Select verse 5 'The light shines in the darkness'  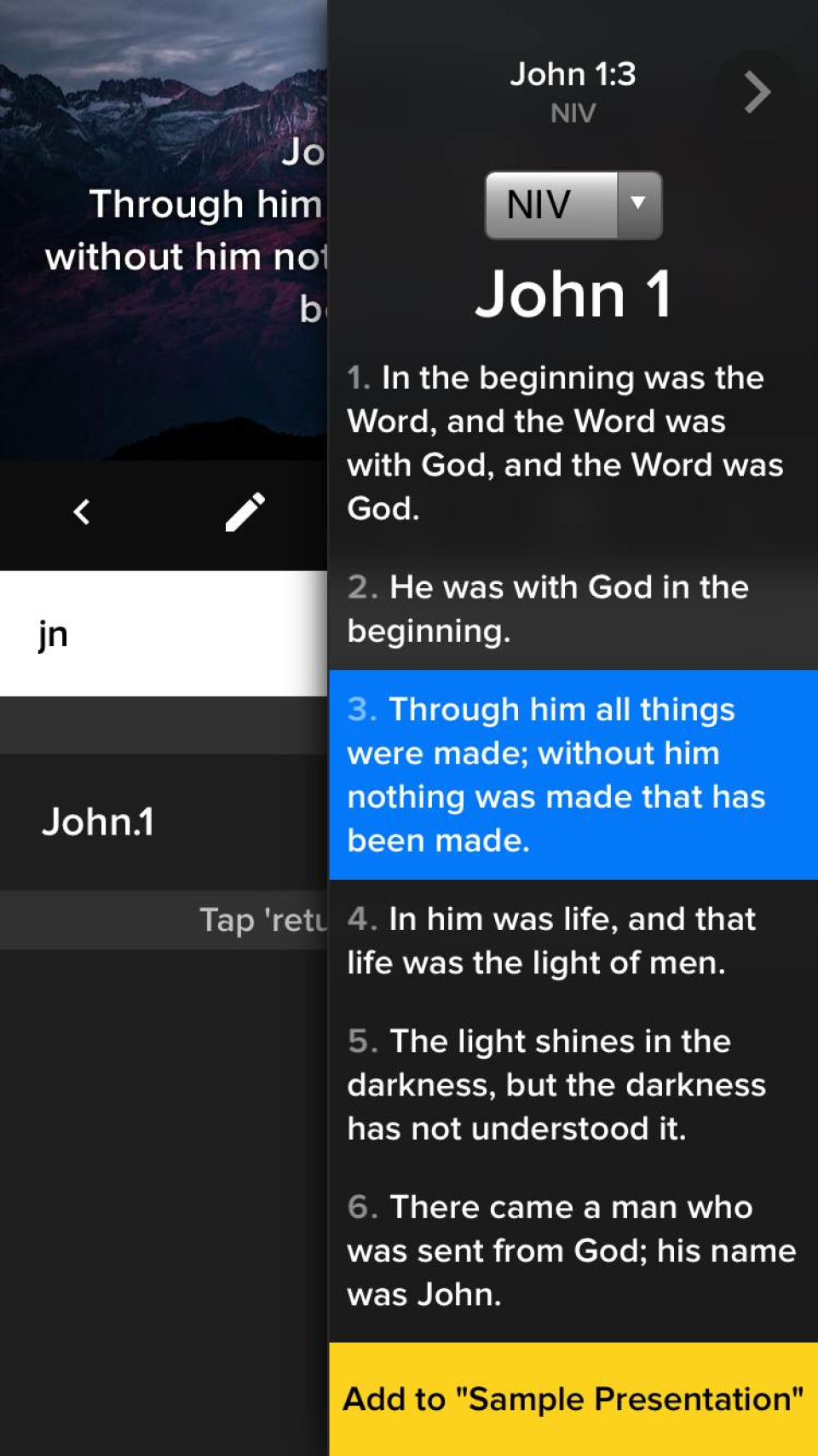[x=571, y=1084]
